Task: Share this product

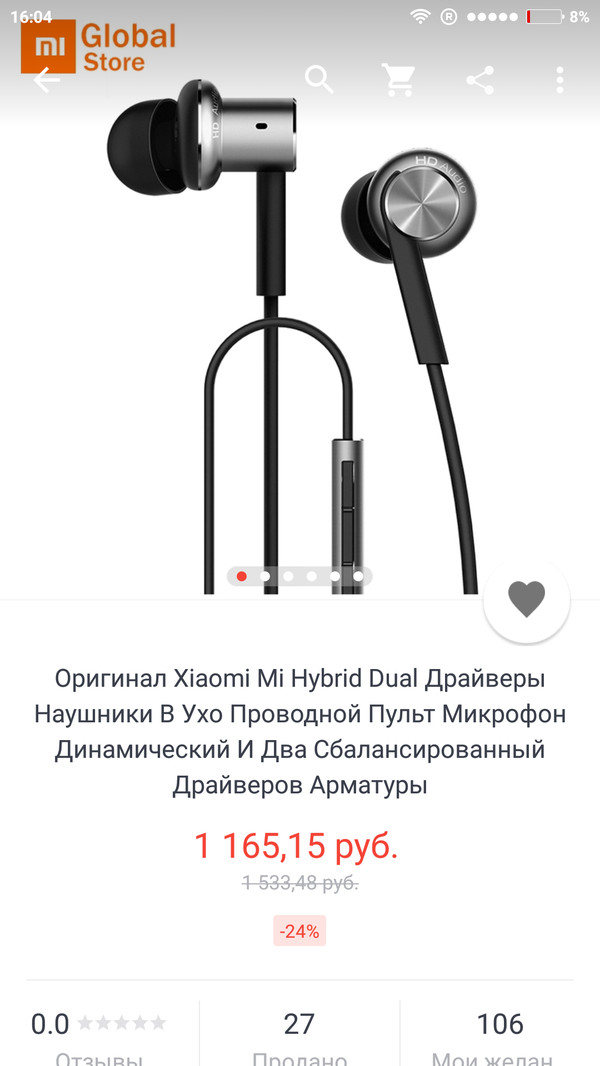Action: click(480, 80)
